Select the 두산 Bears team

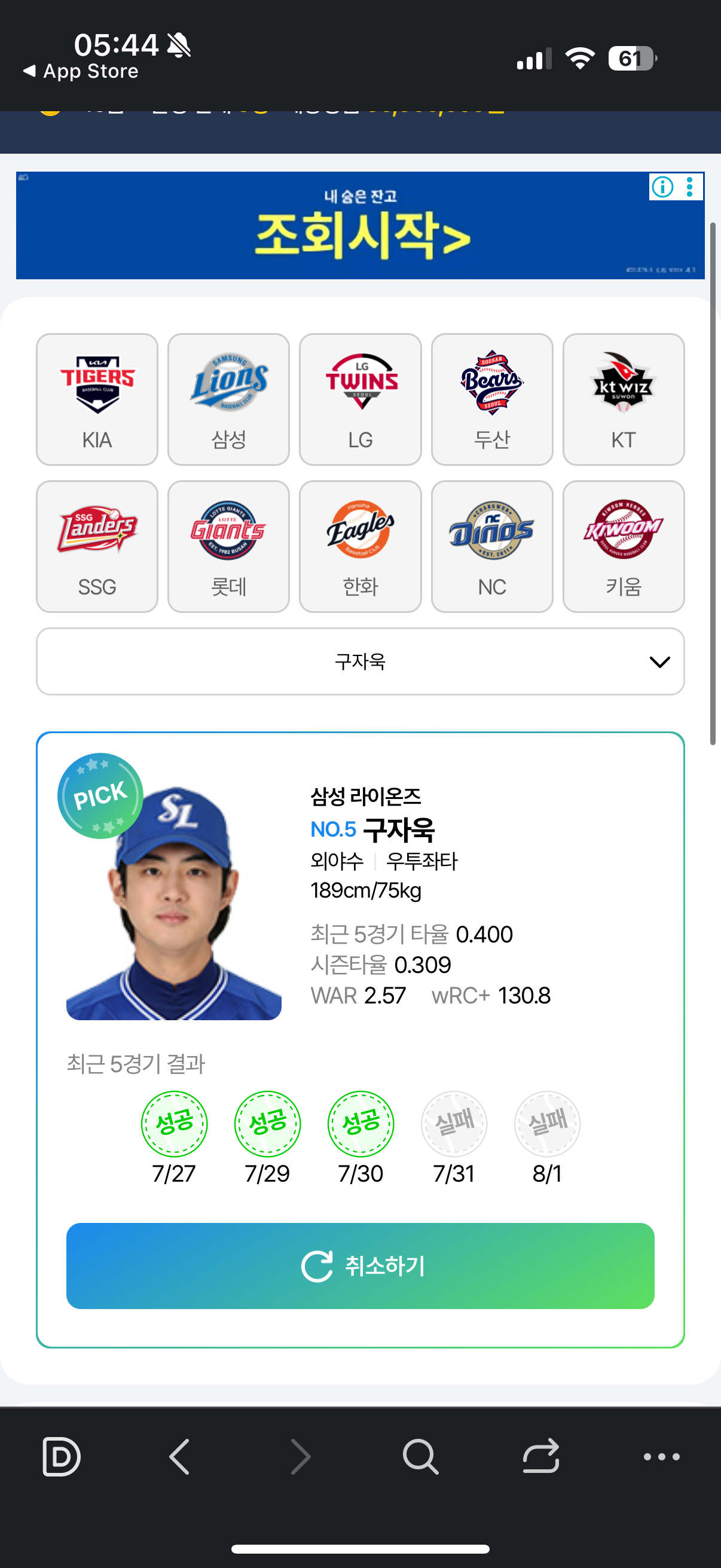click(x=491, y=399)
